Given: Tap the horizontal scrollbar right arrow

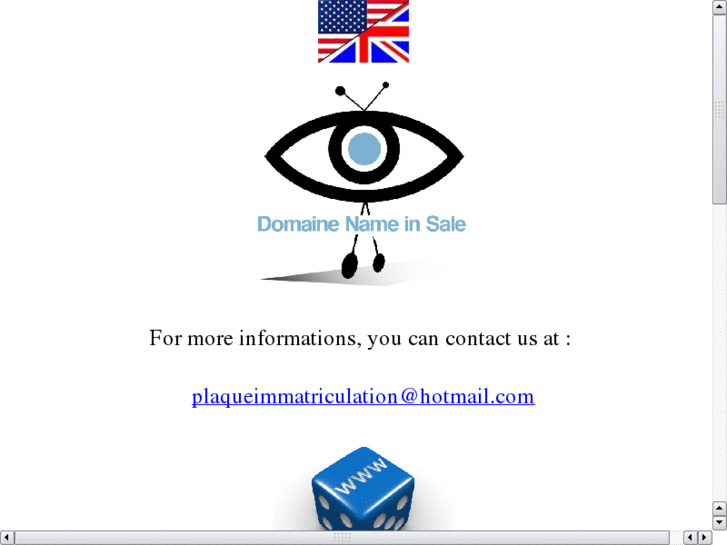Looking at the screenshot, I should coord(704,538).
